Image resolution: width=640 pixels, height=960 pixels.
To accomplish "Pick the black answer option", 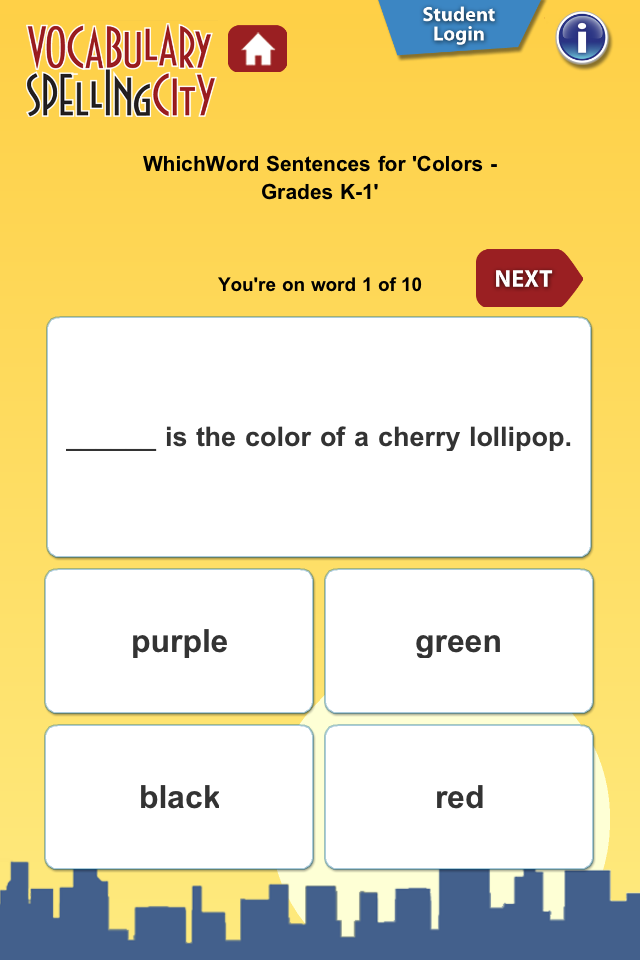I will coord(180,797).
